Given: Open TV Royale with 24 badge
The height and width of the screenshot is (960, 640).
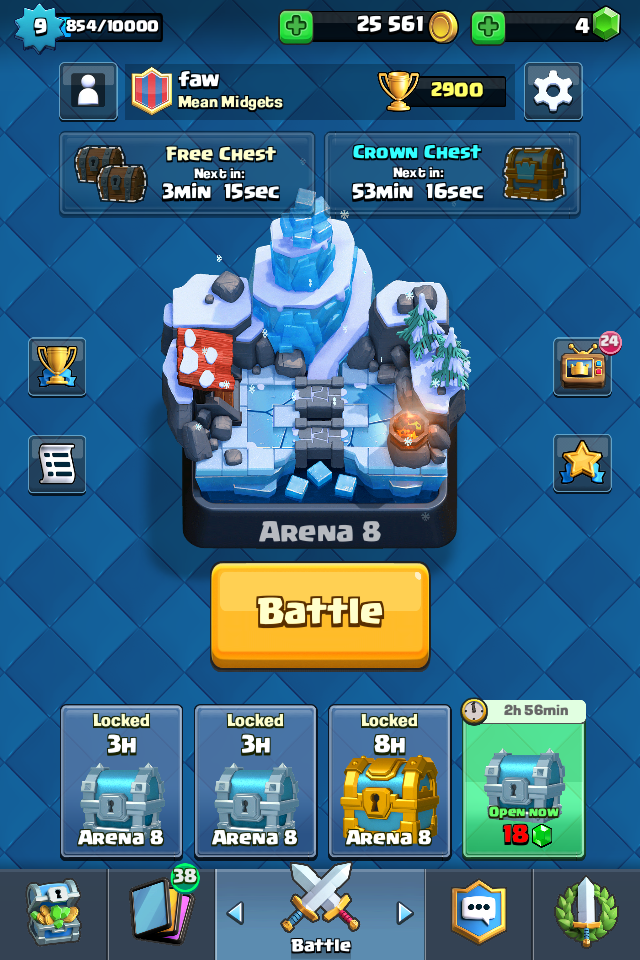Looking at the screenshot, I should pyautogui.click(x=582, y=366).
